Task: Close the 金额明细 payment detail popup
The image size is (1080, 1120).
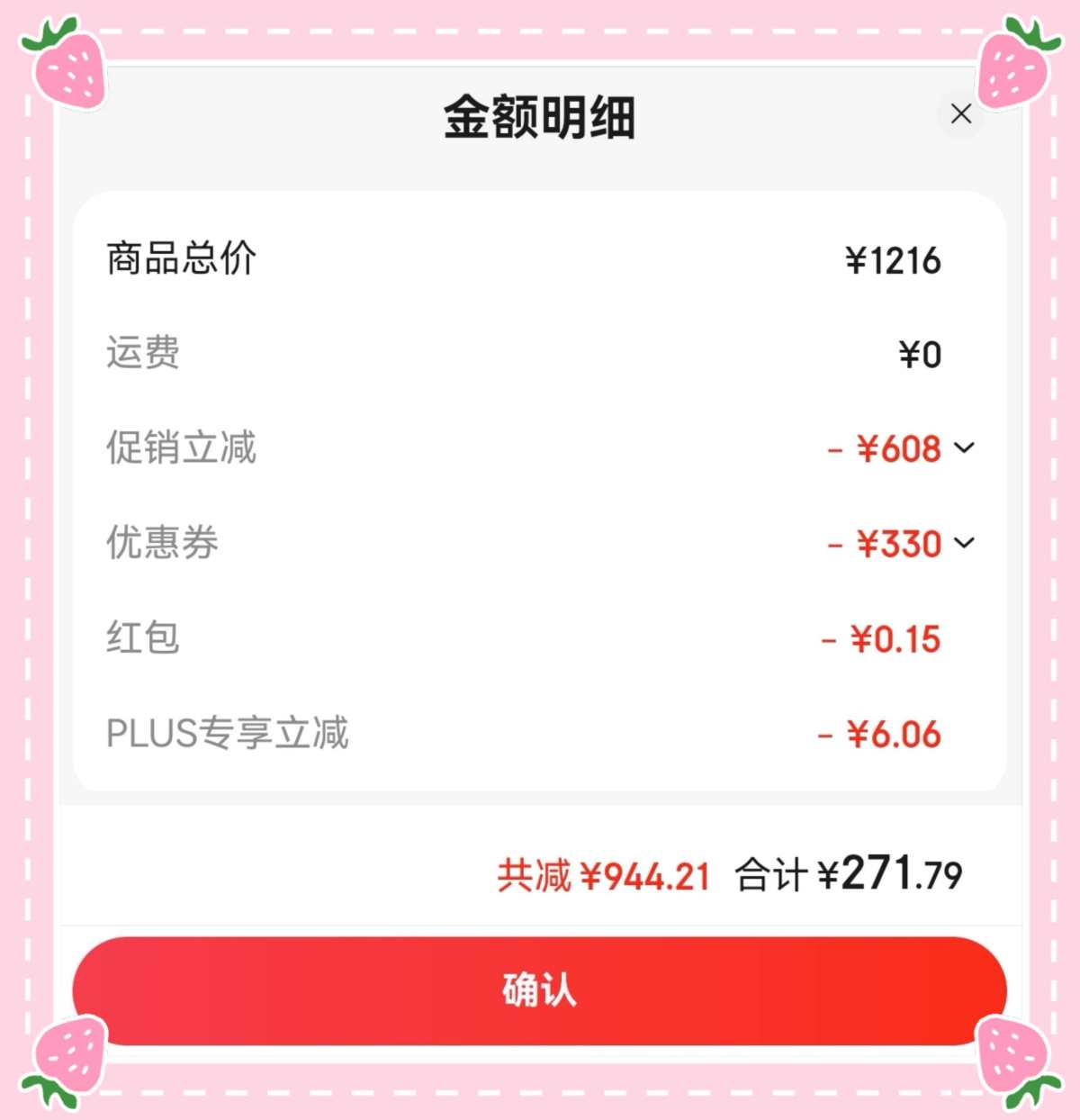Action: point(961,114)
